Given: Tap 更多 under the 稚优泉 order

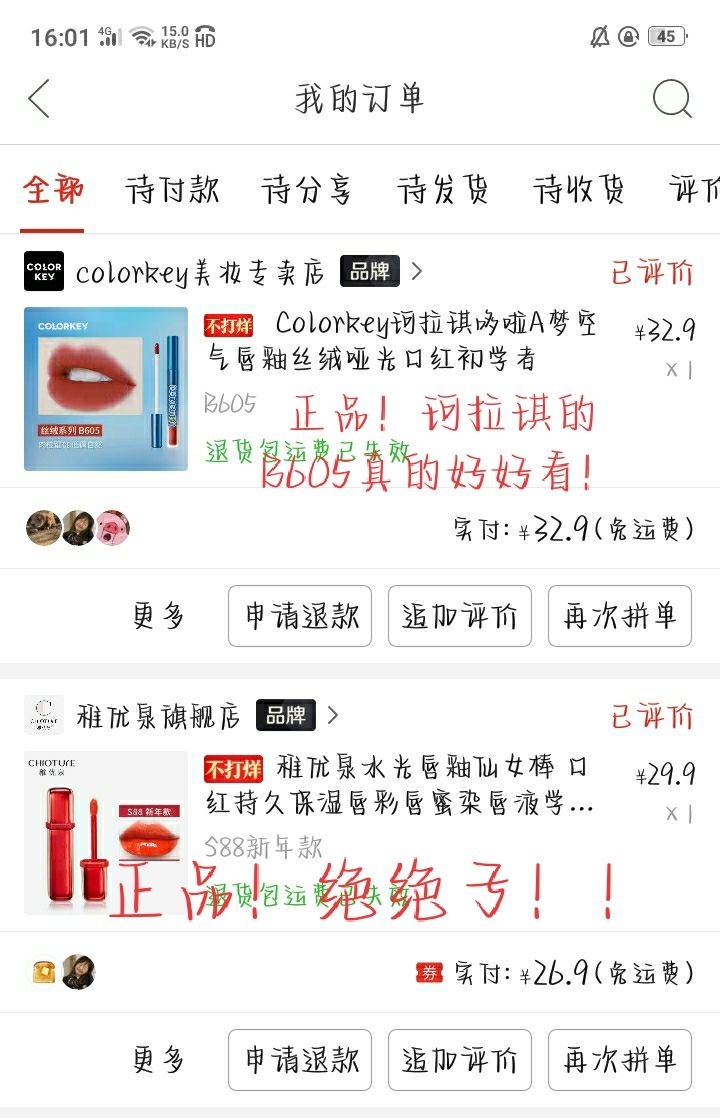Looking at the screenshot, I should click(159, 1060).
